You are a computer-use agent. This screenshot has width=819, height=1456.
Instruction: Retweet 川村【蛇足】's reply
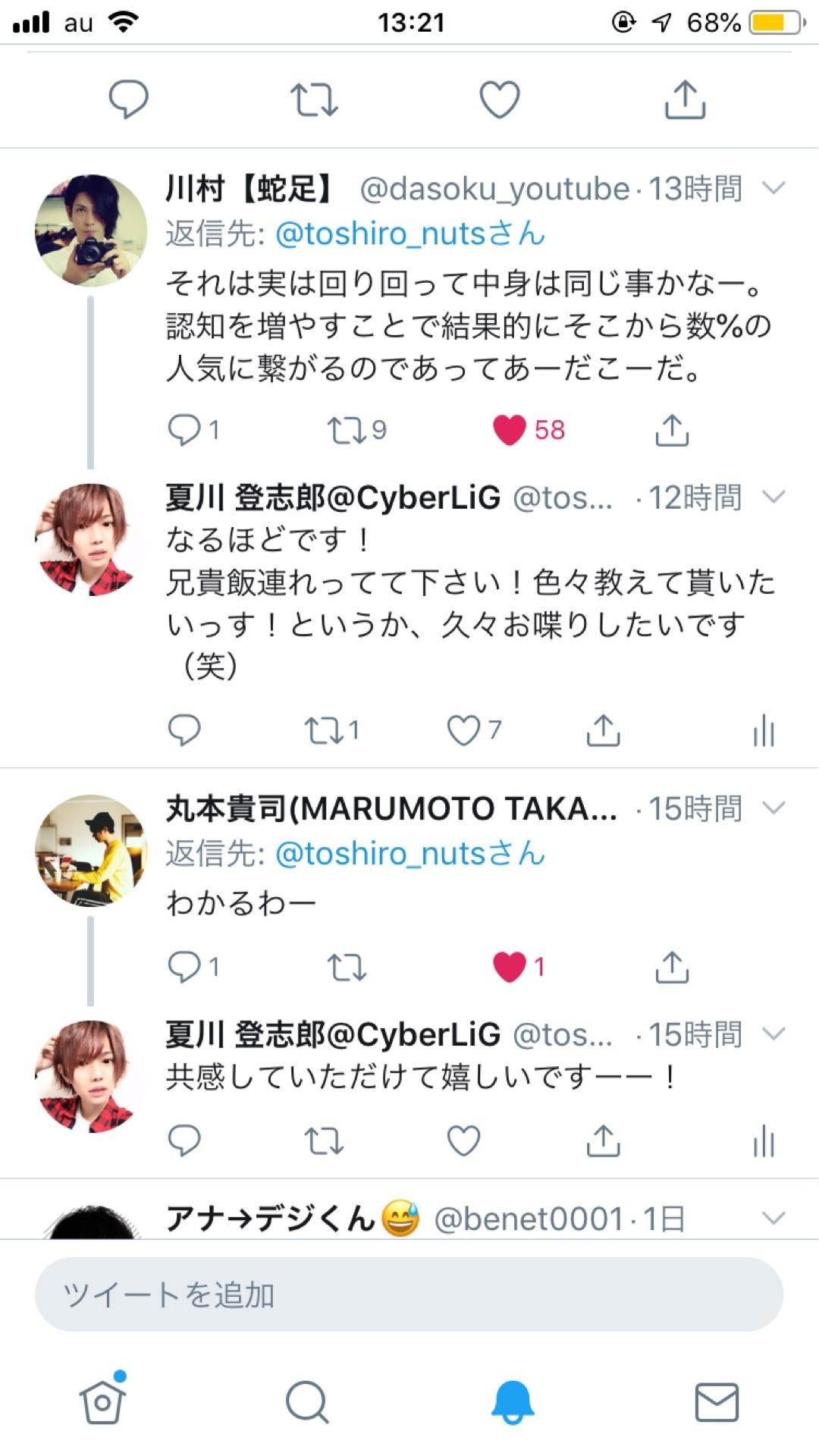pyautogui.click(x=346, y=430)
